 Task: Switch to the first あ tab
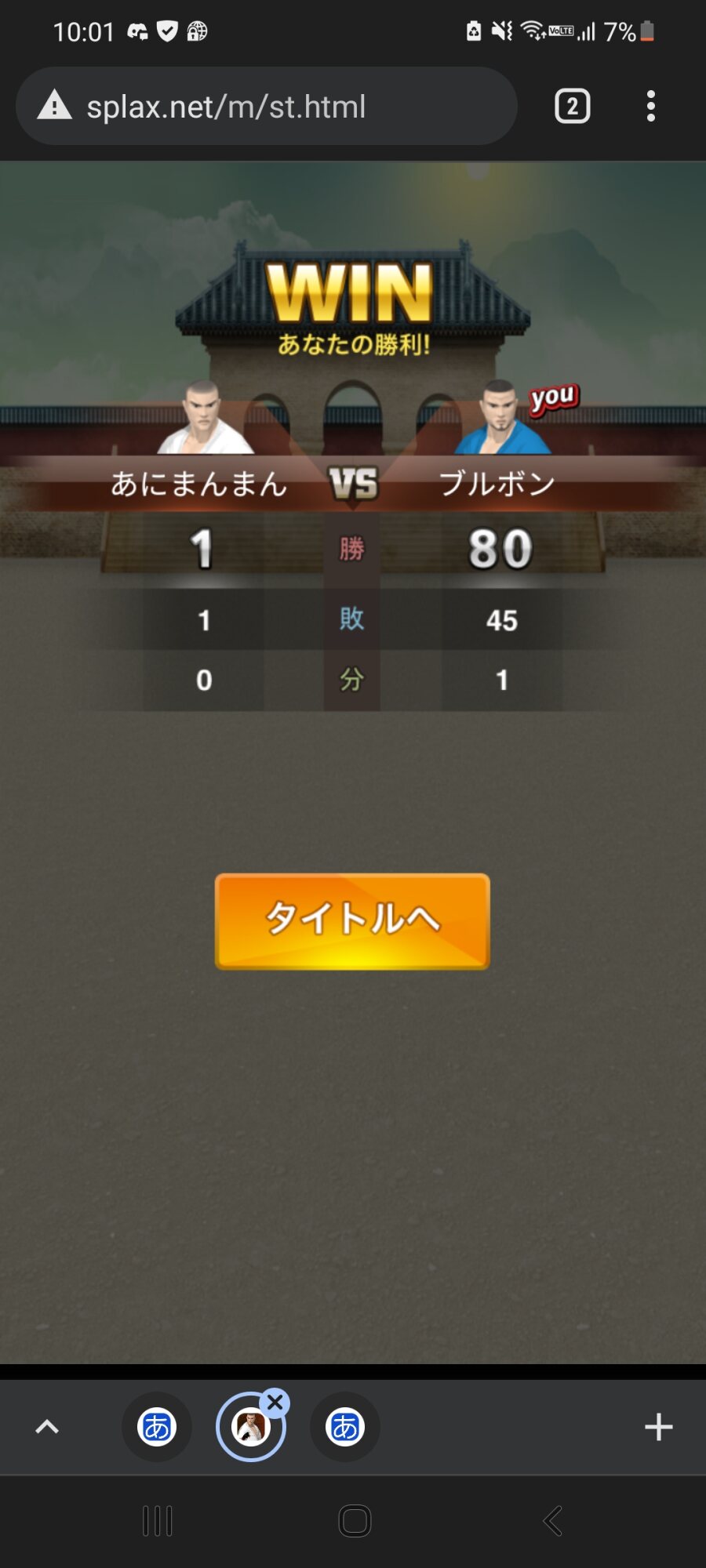157,1427
